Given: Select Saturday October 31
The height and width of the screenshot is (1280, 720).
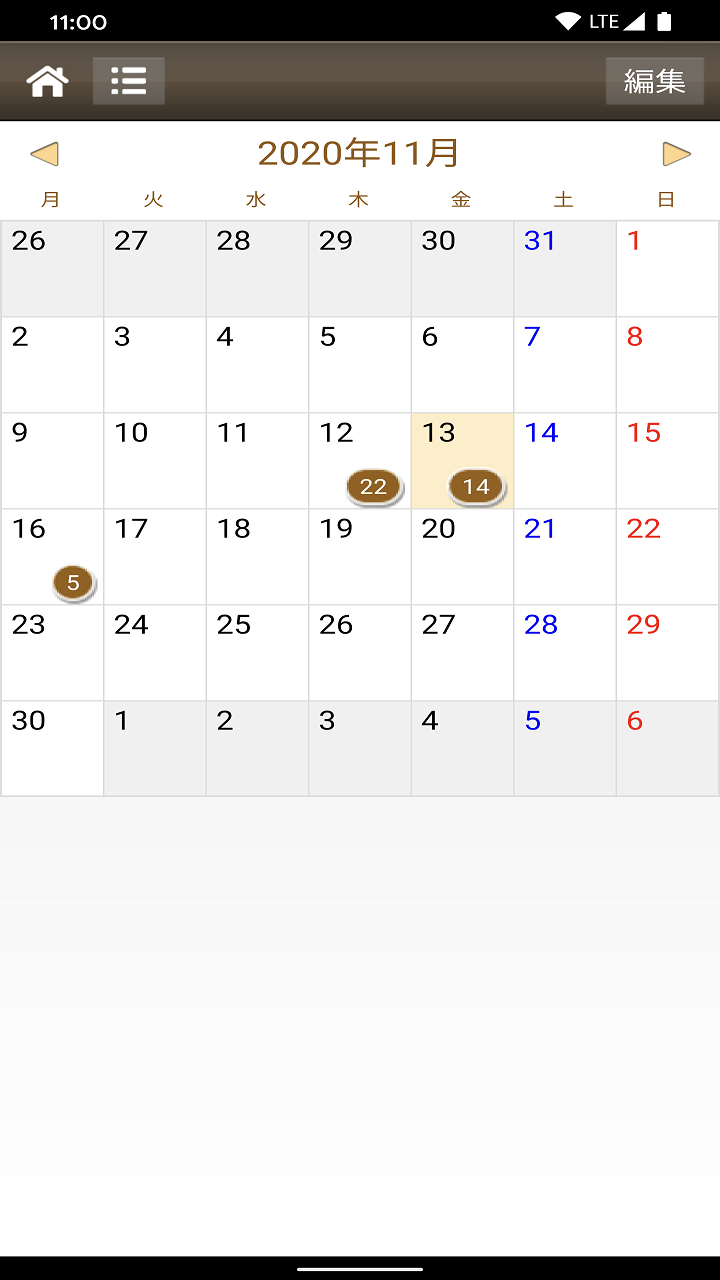Looking at the screenshot, I should point(565,269).
